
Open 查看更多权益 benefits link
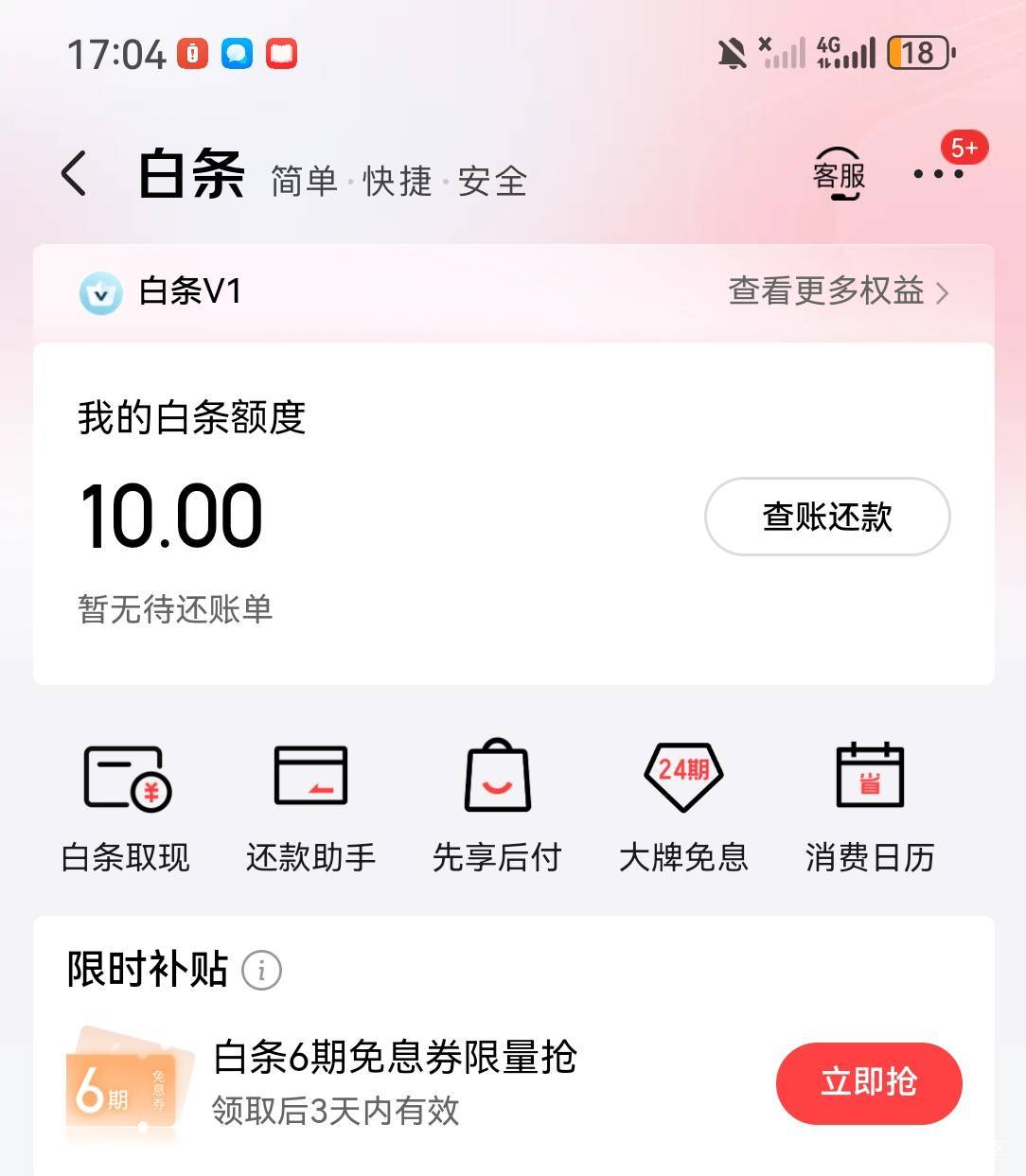coord(838,291)
